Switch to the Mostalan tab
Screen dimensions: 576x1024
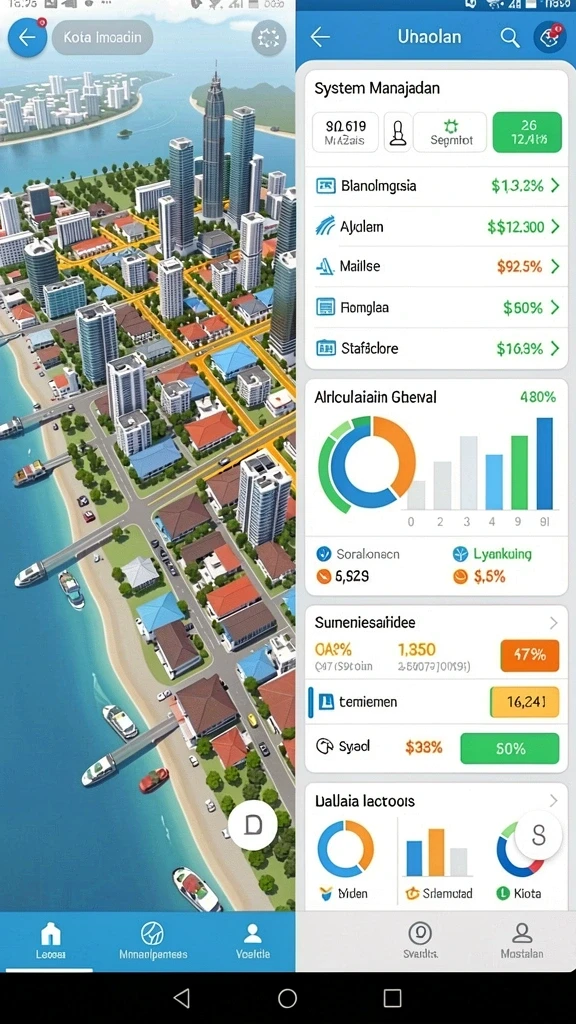pyautogui.click(x=522, y=941)
